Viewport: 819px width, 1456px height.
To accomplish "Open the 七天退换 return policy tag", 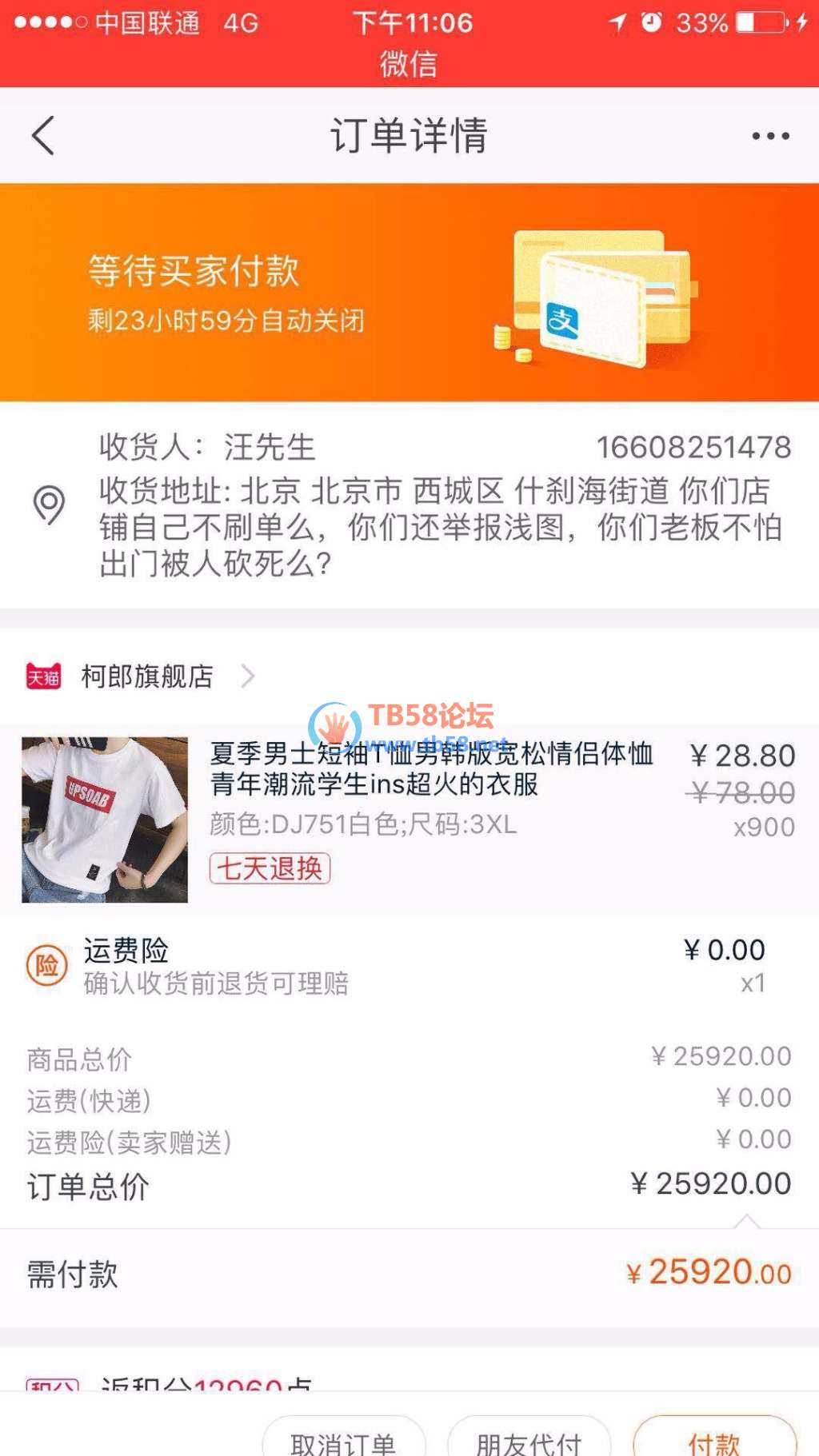I will pos(269,869).
